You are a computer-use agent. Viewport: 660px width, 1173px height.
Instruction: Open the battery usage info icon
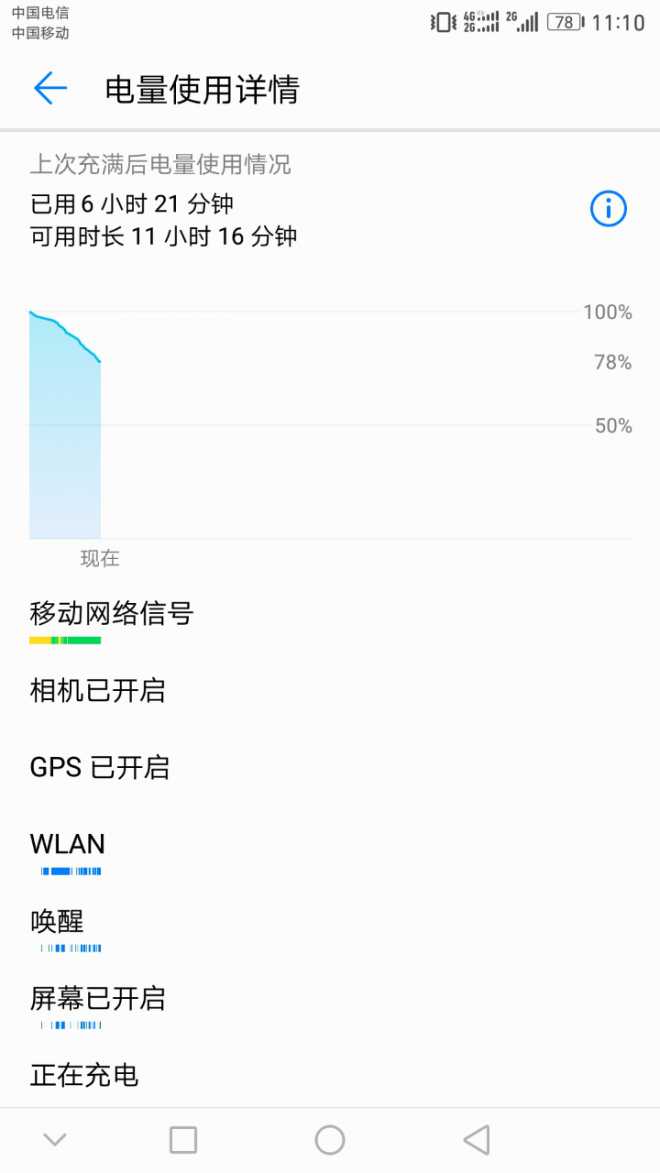[x=608, y=209]
